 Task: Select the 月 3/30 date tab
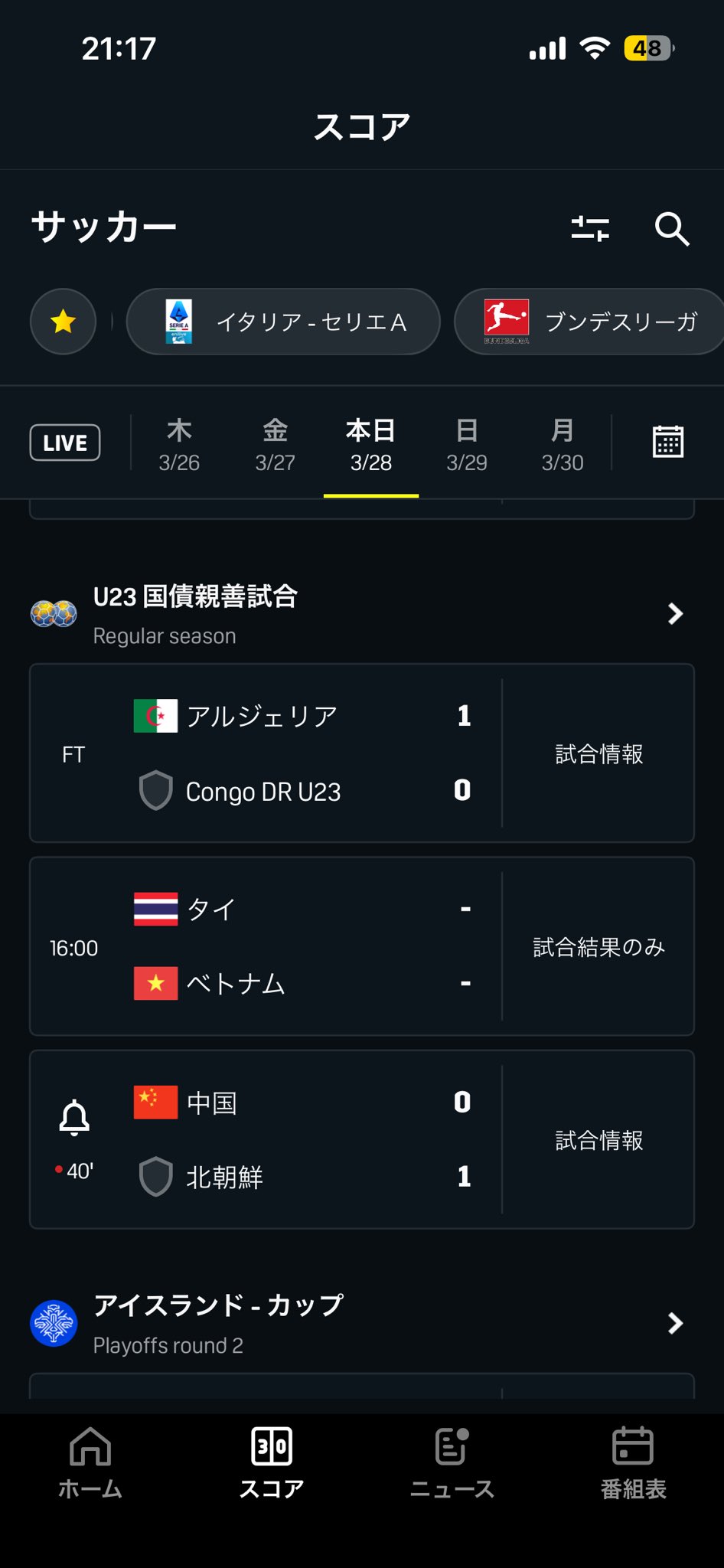click(563, 445)
